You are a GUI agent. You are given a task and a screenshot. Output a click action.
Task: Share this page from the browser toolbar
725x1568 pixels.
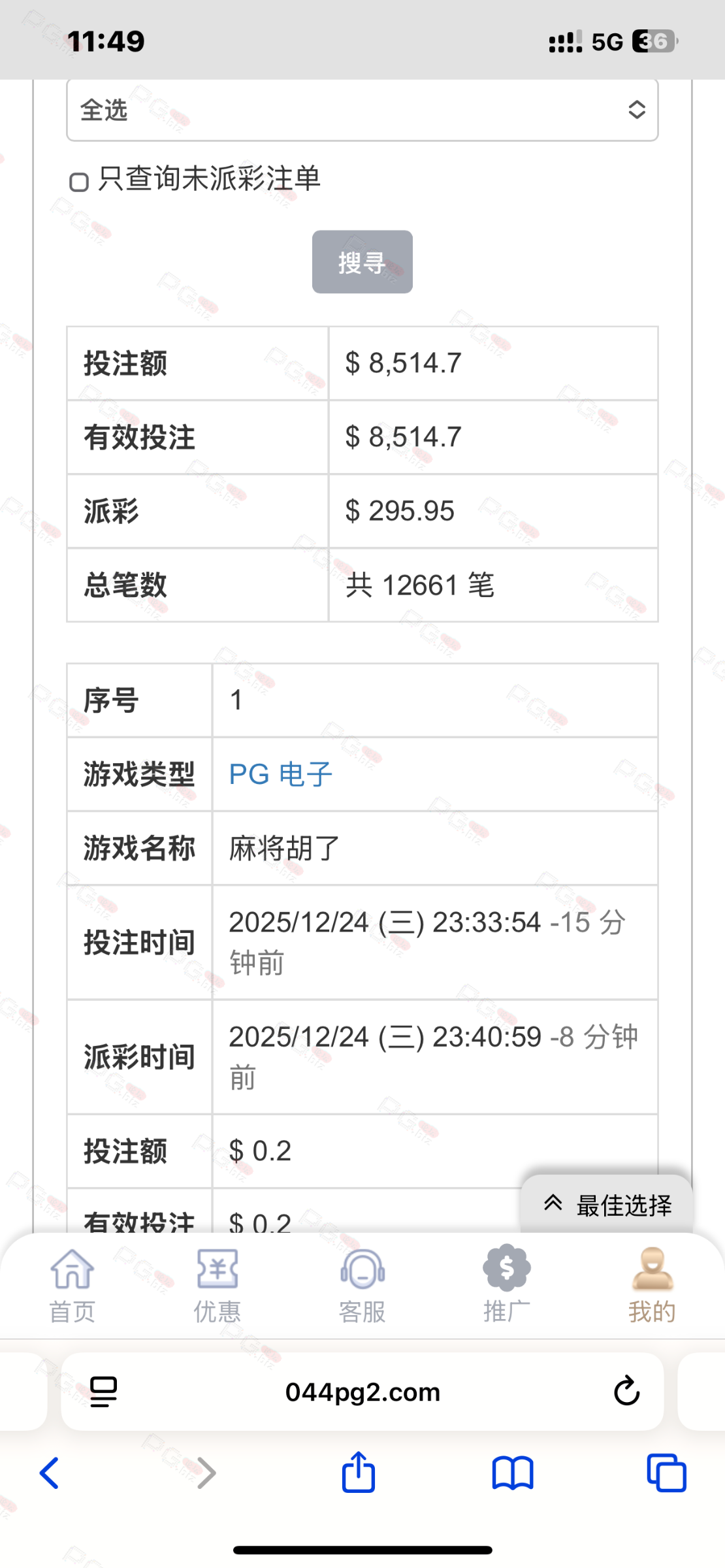coord(359,1472)
